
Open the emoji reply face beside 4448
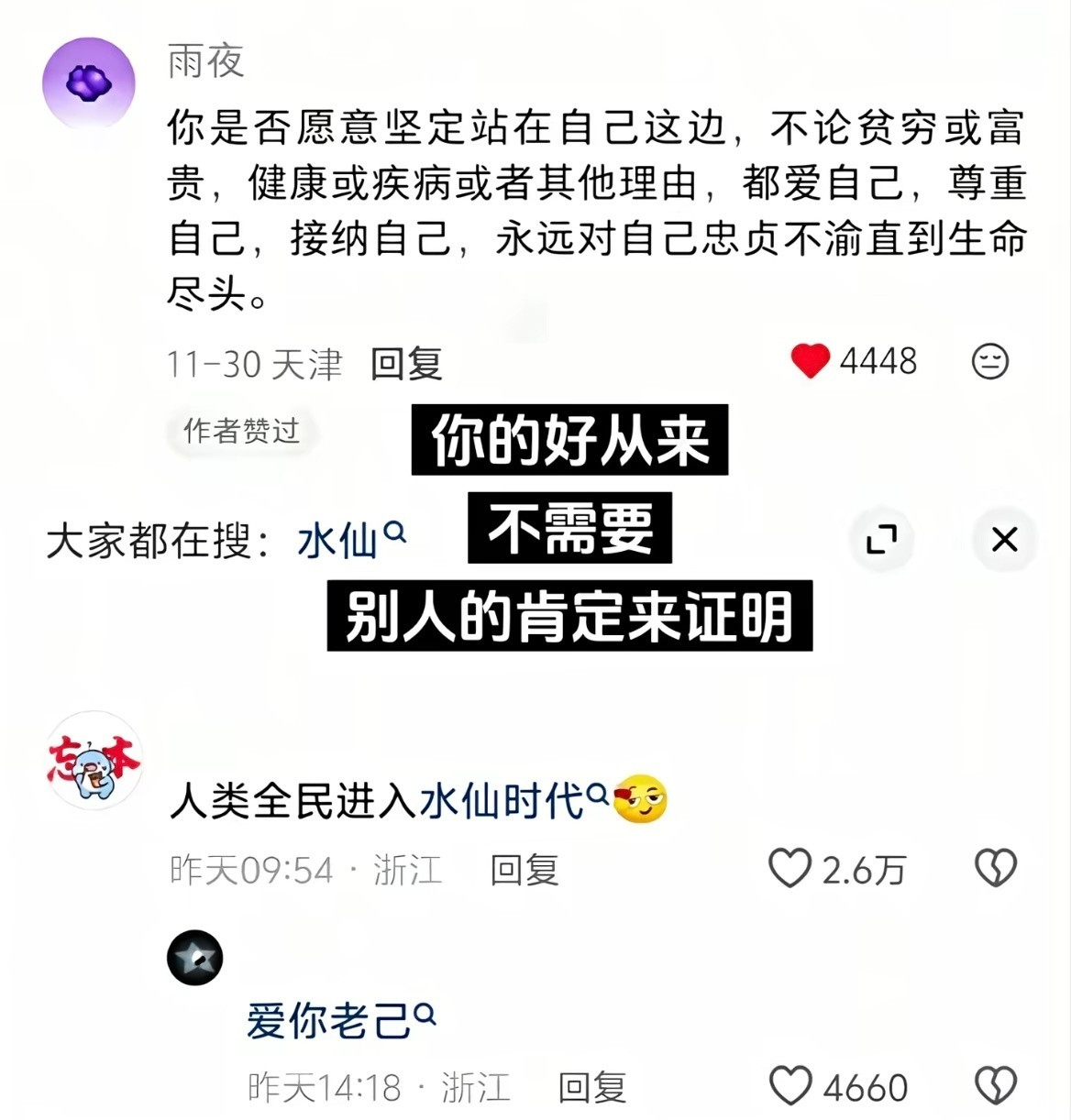(x=989, y=361)
